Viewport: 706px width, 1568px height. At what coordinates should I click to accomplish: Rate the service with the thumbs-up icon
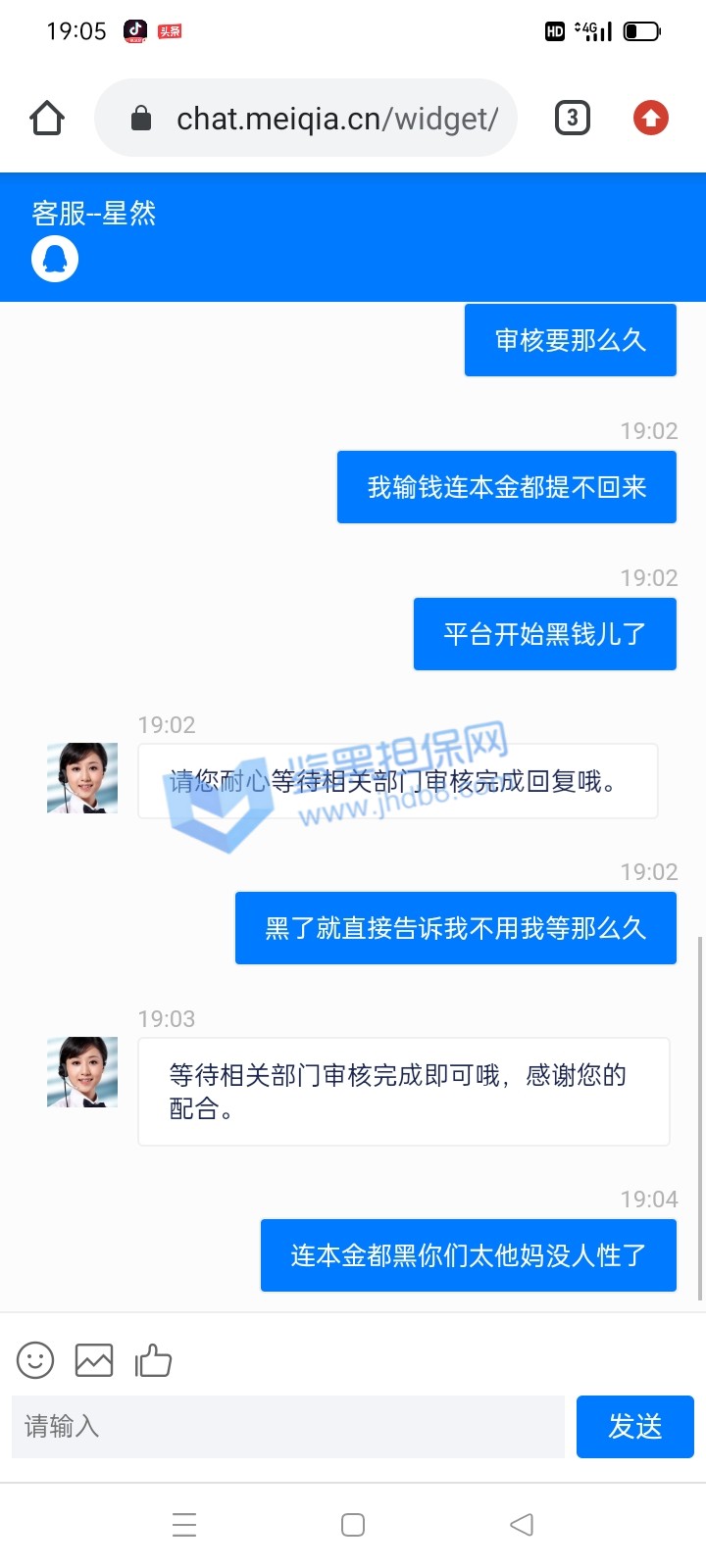pyautogui.click(x=153, y=1360)
